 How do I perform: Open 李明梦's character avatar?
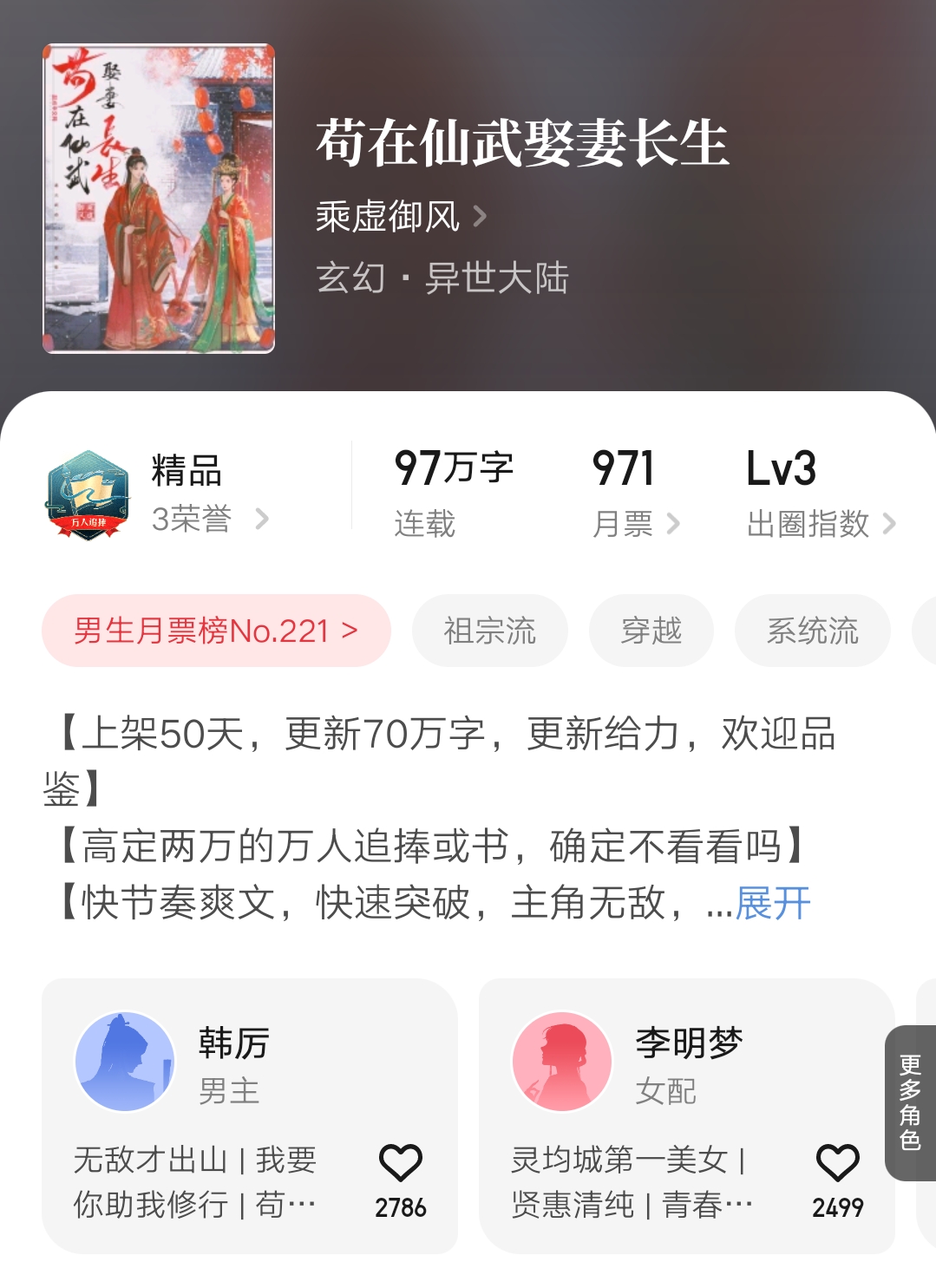click(x=562, y=1060)
